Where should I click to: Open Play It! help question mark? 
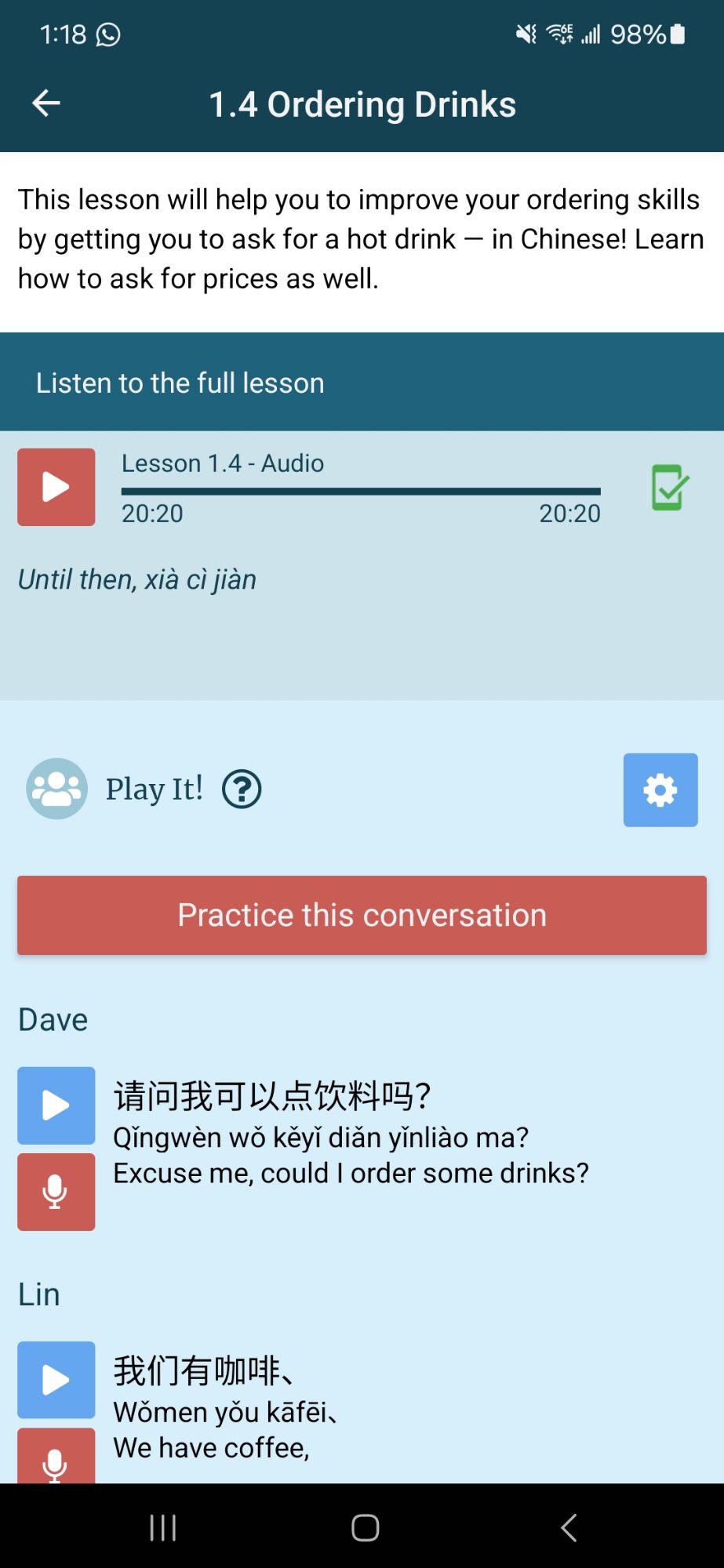point(242,789)
